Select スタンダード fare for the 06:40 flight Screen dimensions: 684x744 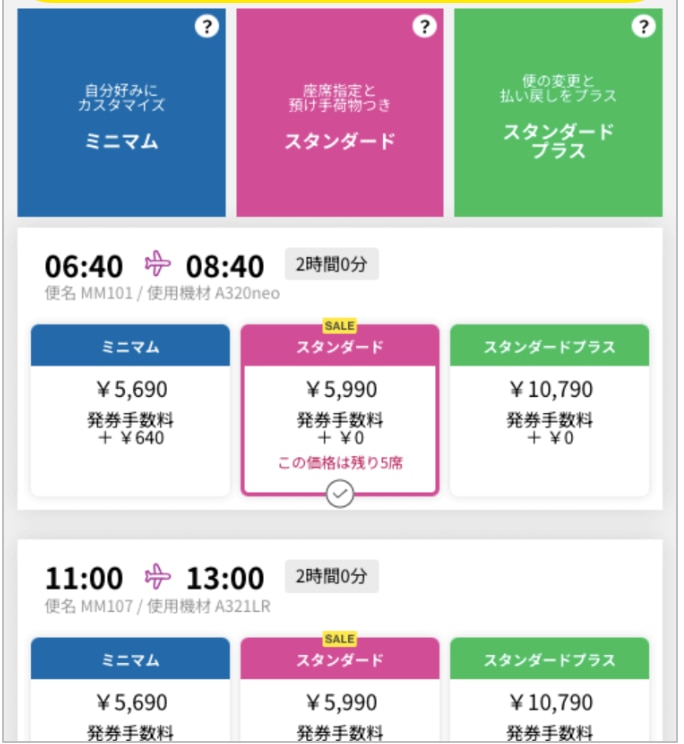pos(340,408)
